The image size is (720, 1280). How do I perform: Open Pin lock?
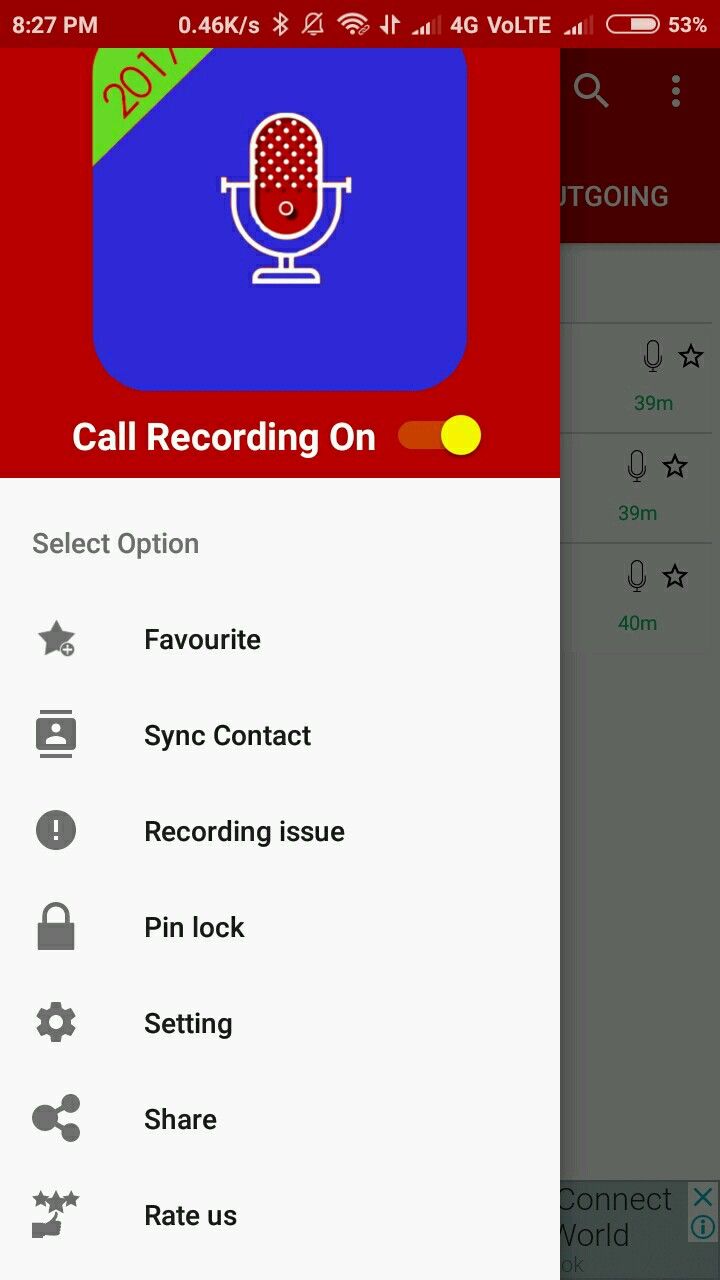tap(280, 927)
